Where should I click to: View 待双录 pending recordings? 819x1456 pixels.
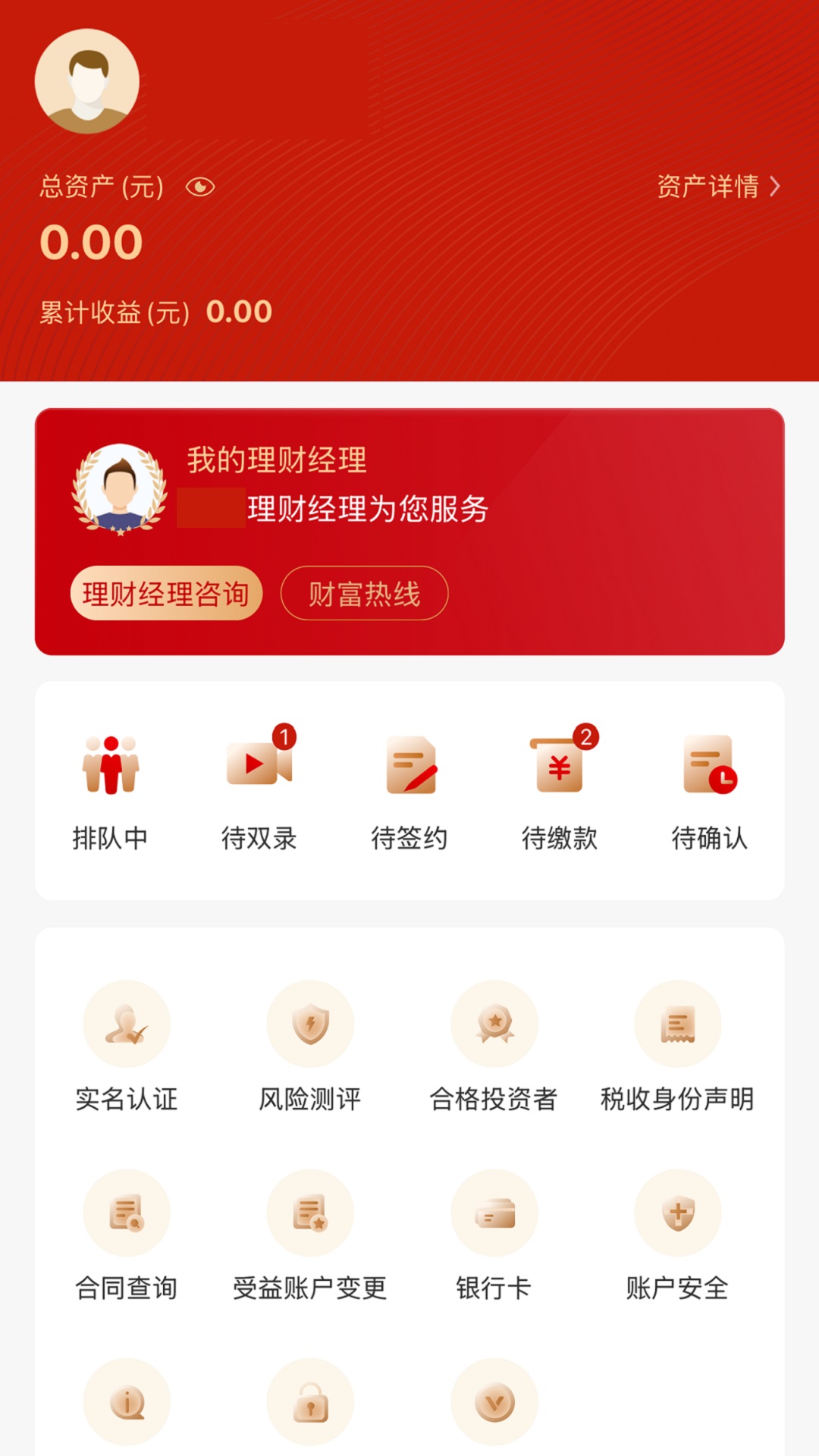point(259,791)
